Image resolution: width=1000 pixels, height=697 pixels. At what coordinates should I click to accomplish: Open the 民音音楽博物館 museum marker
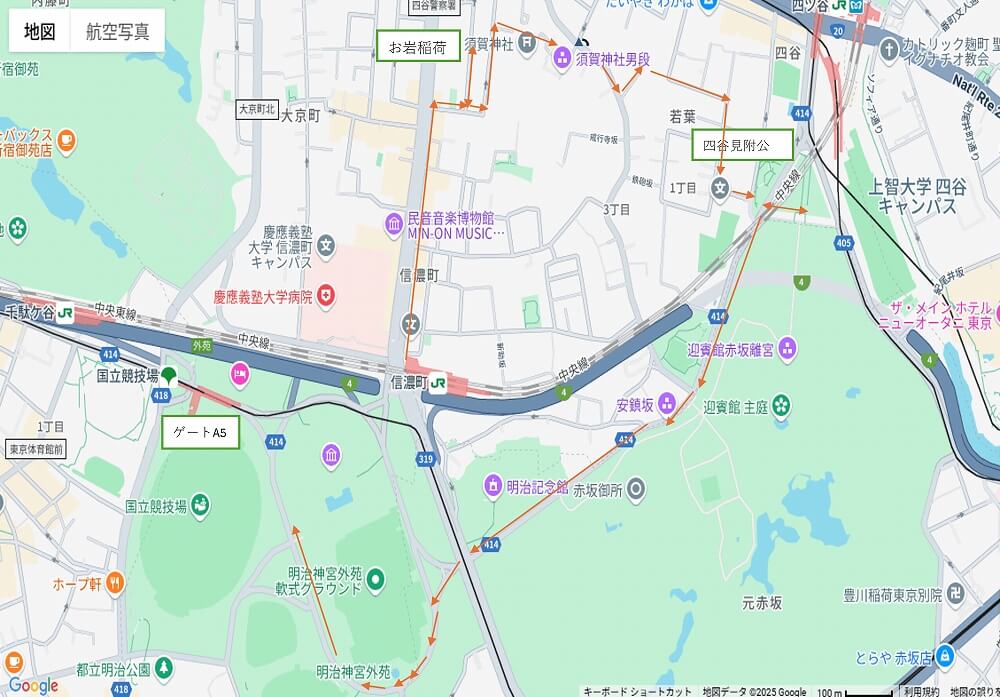393,221
